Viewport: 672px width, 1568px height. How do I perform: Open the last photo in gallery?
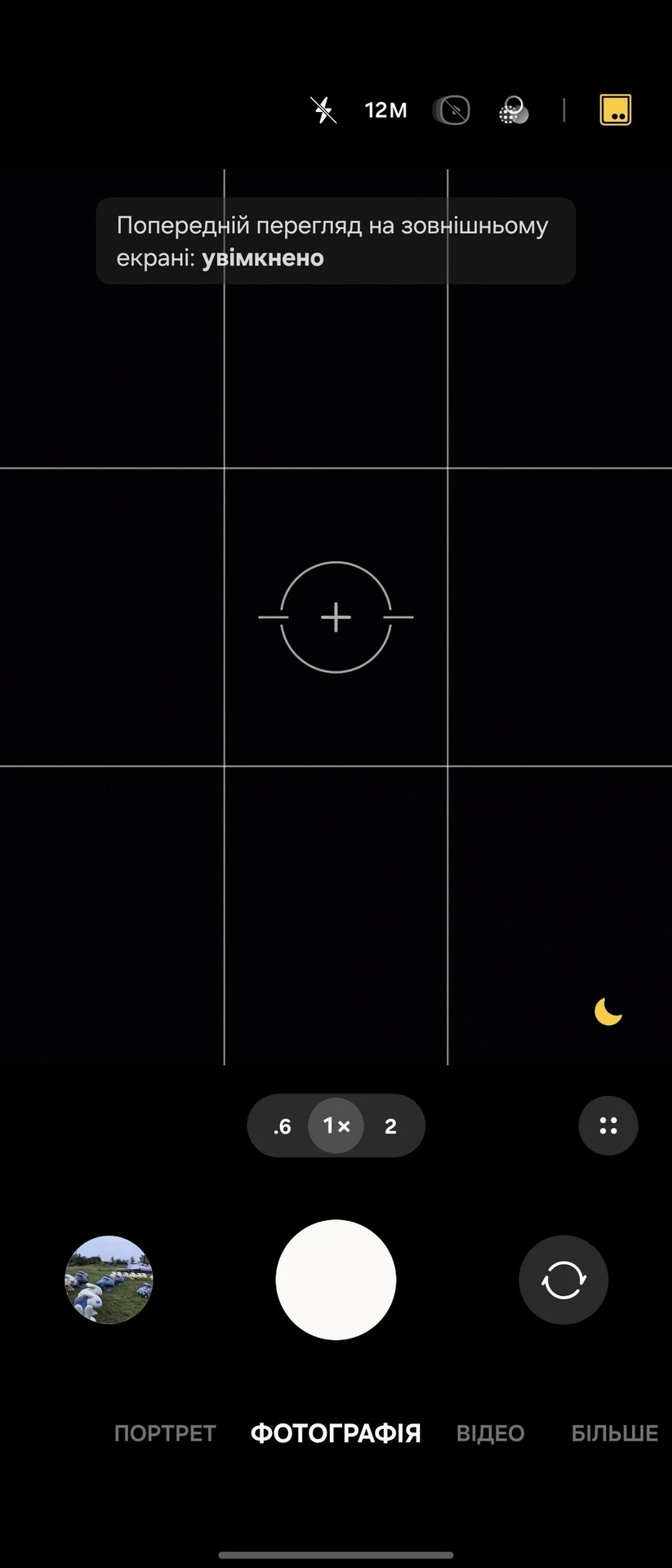(x=109, y=1280)
